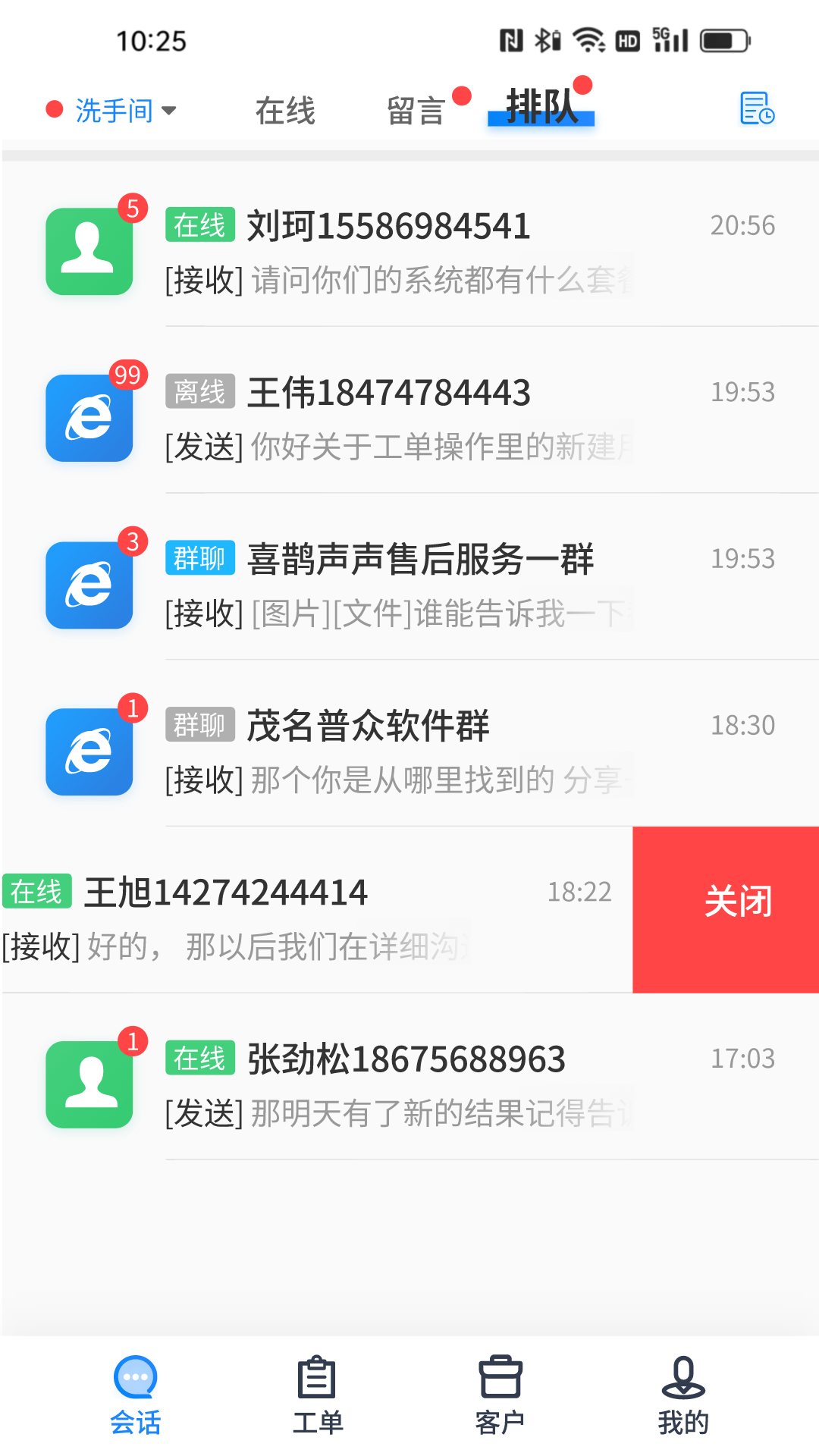Select the 排队 tab
The width and height of the screenshot is (819, 1456).
pyautogui.click(x=541, y=108)
